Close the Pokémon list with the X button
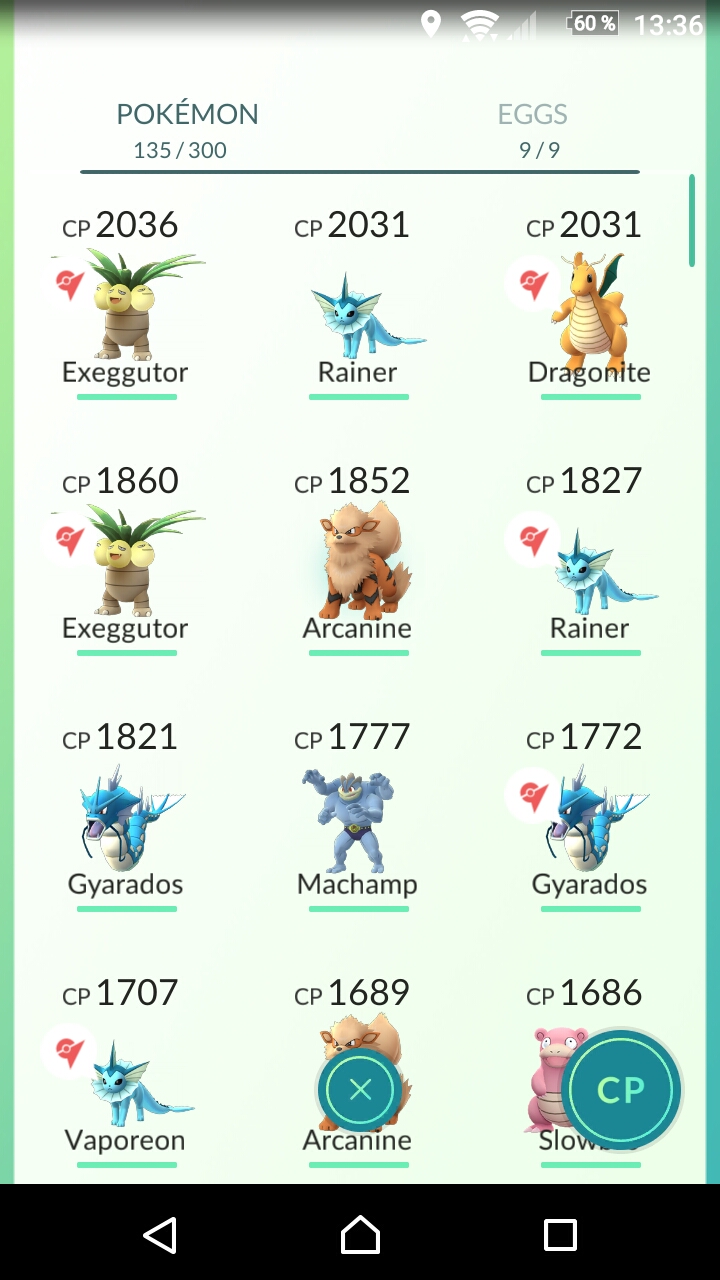The height and width of the screenshot is (1280, 720). coord(360,1090)
